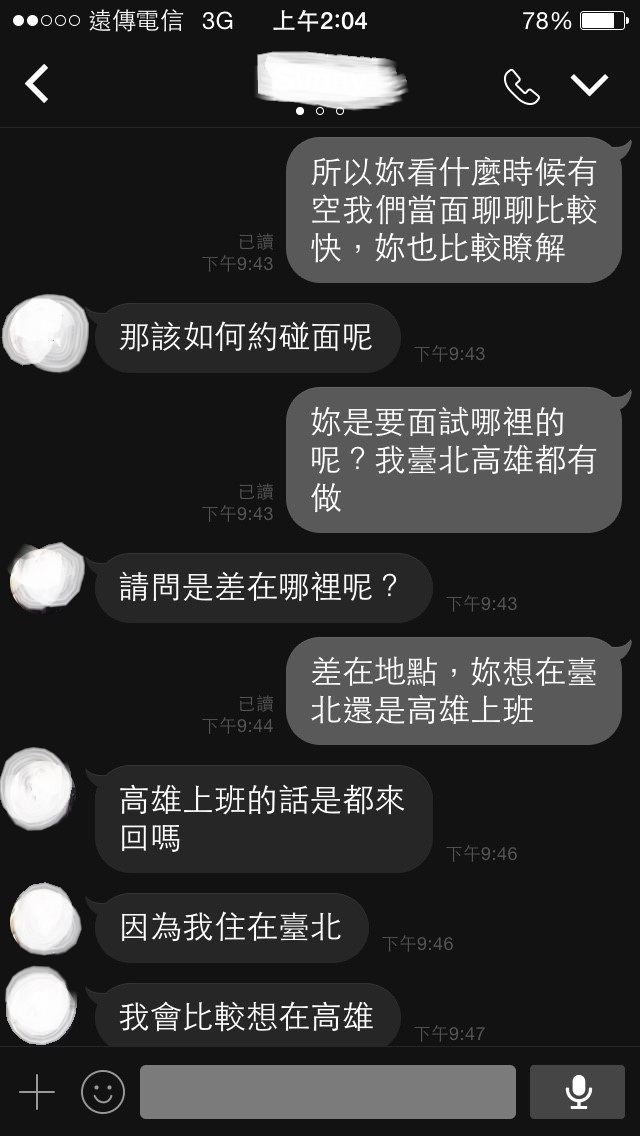The image size is (640, 1136).
Task: Expand the chat options dropdown arrow
Action: (589, 85)
